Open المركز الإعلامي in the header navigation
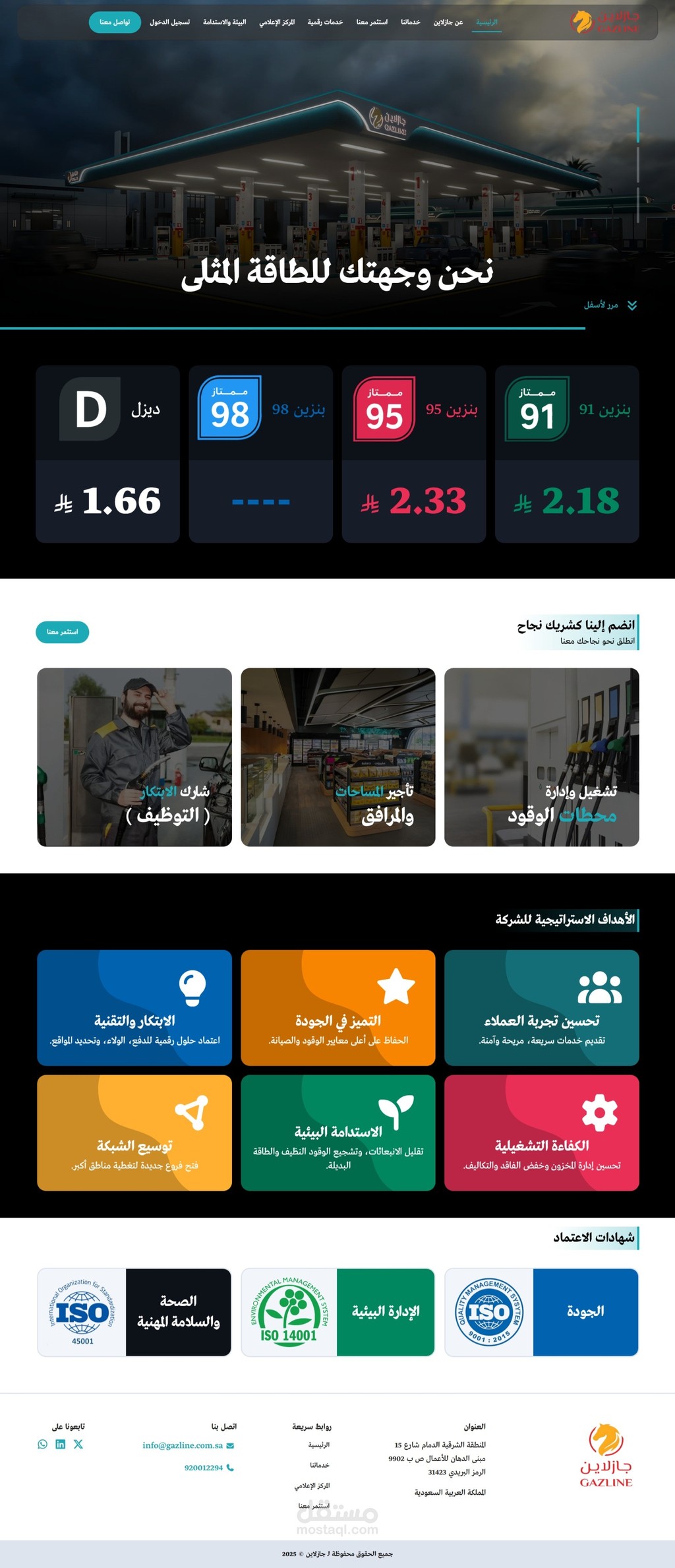The image size is (675, 1568). pos(277,22)
